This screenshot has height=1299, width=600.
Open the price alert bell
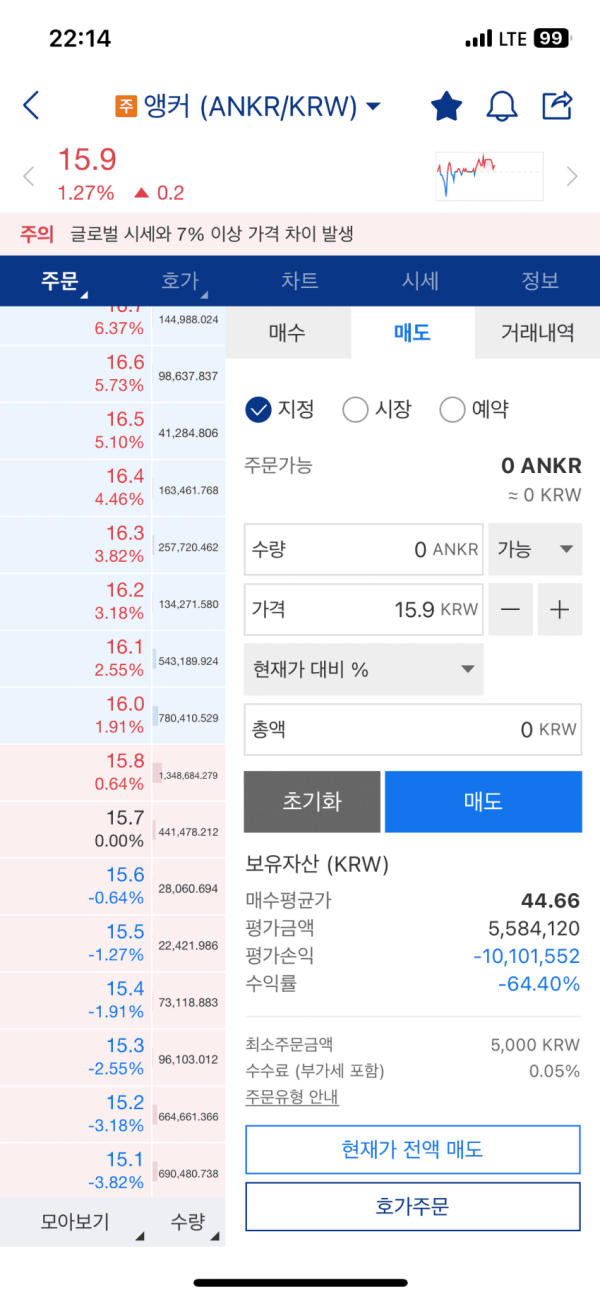pos(501,106)
